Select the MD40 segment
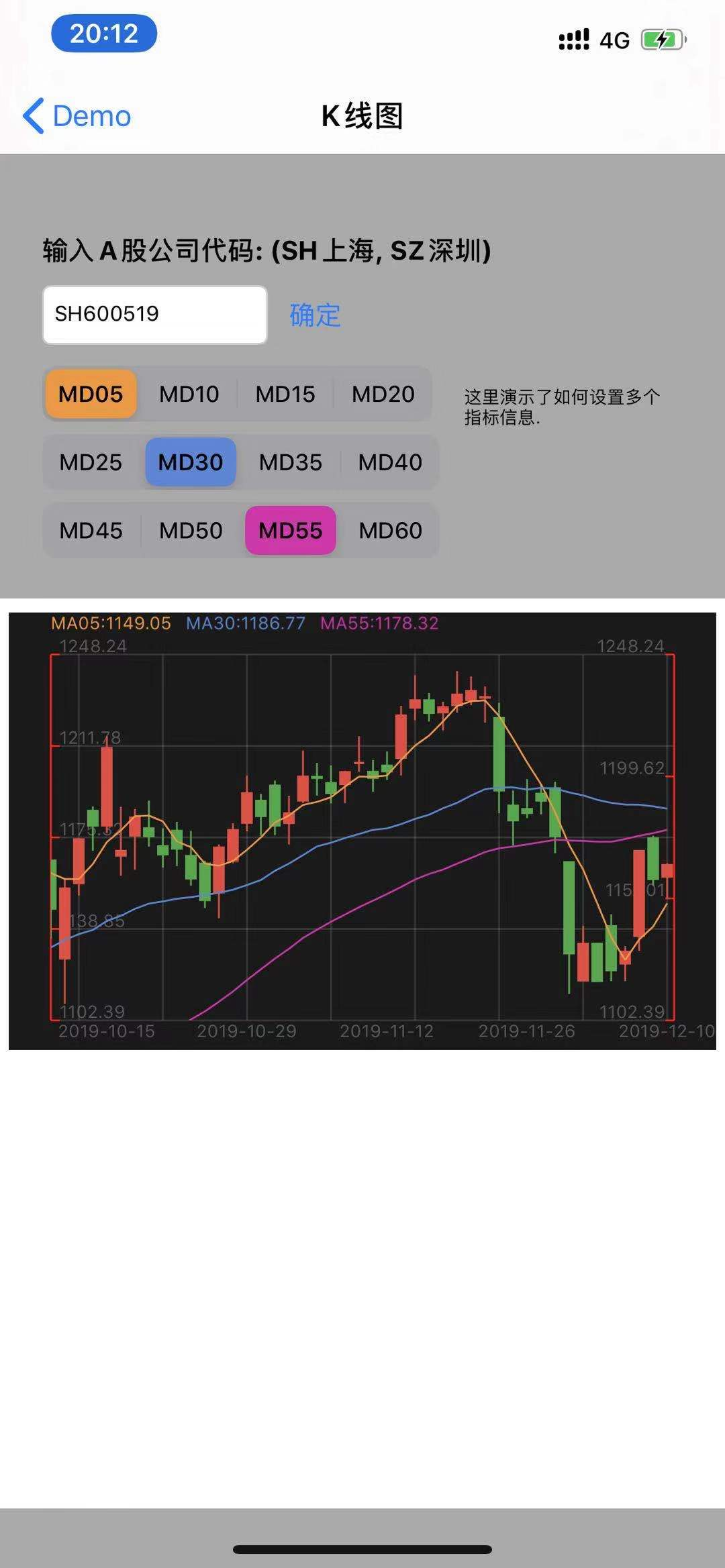Viewport: 725px width, 1568px height. coord(390,462)
